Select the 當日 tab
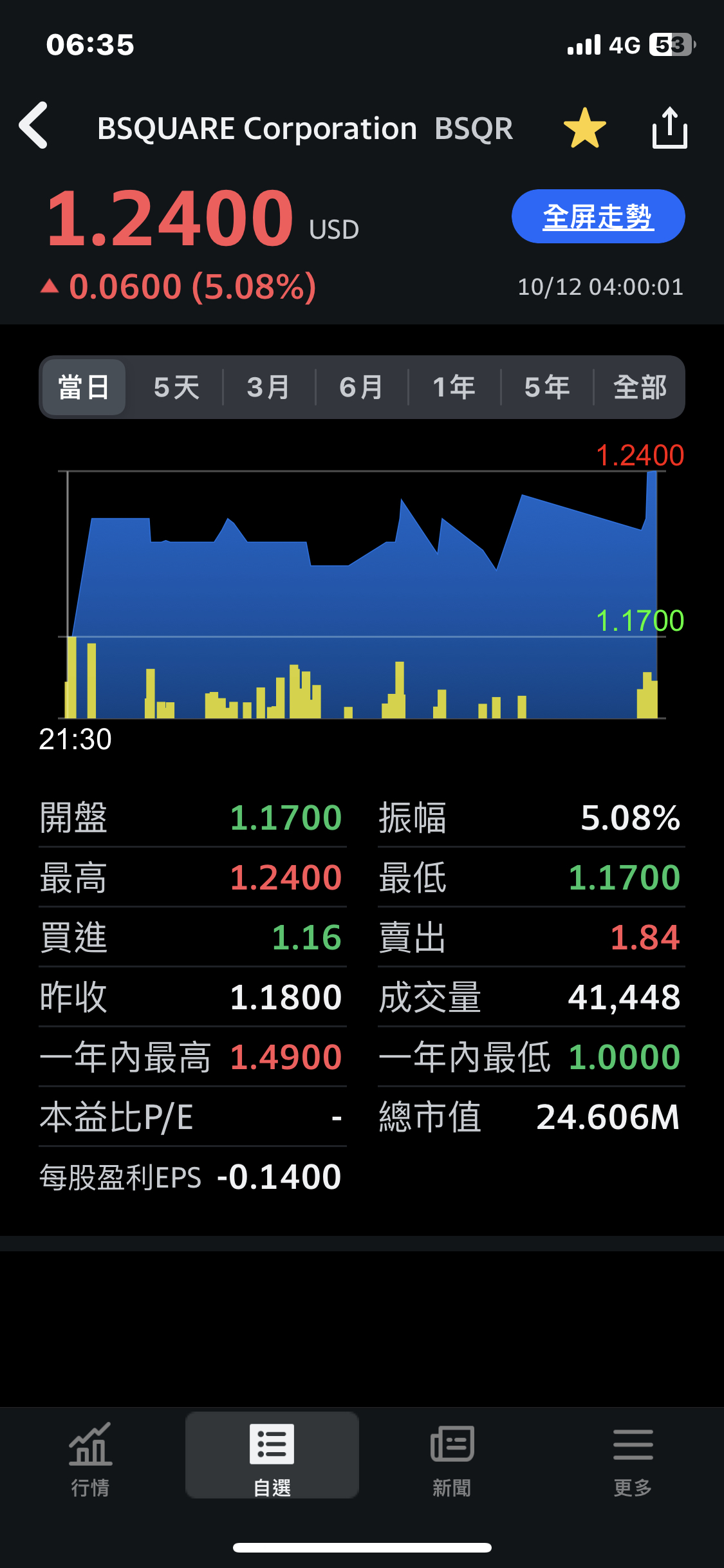Image resolution: width=724 pixels, height=1568 pixels. click(83, 386)
